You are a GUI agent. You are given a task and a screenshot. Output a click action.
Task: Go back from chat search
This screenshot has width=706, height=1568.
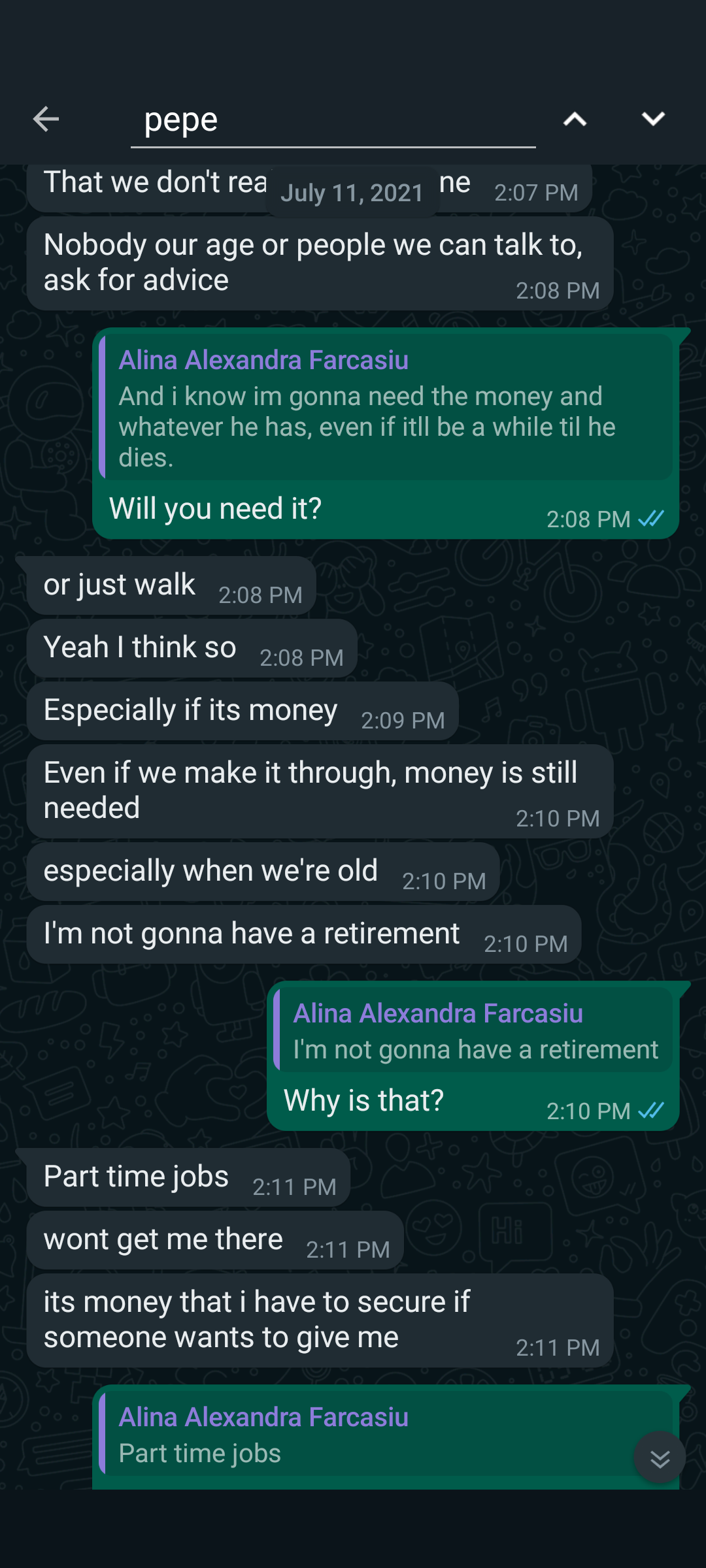(46, 119)
